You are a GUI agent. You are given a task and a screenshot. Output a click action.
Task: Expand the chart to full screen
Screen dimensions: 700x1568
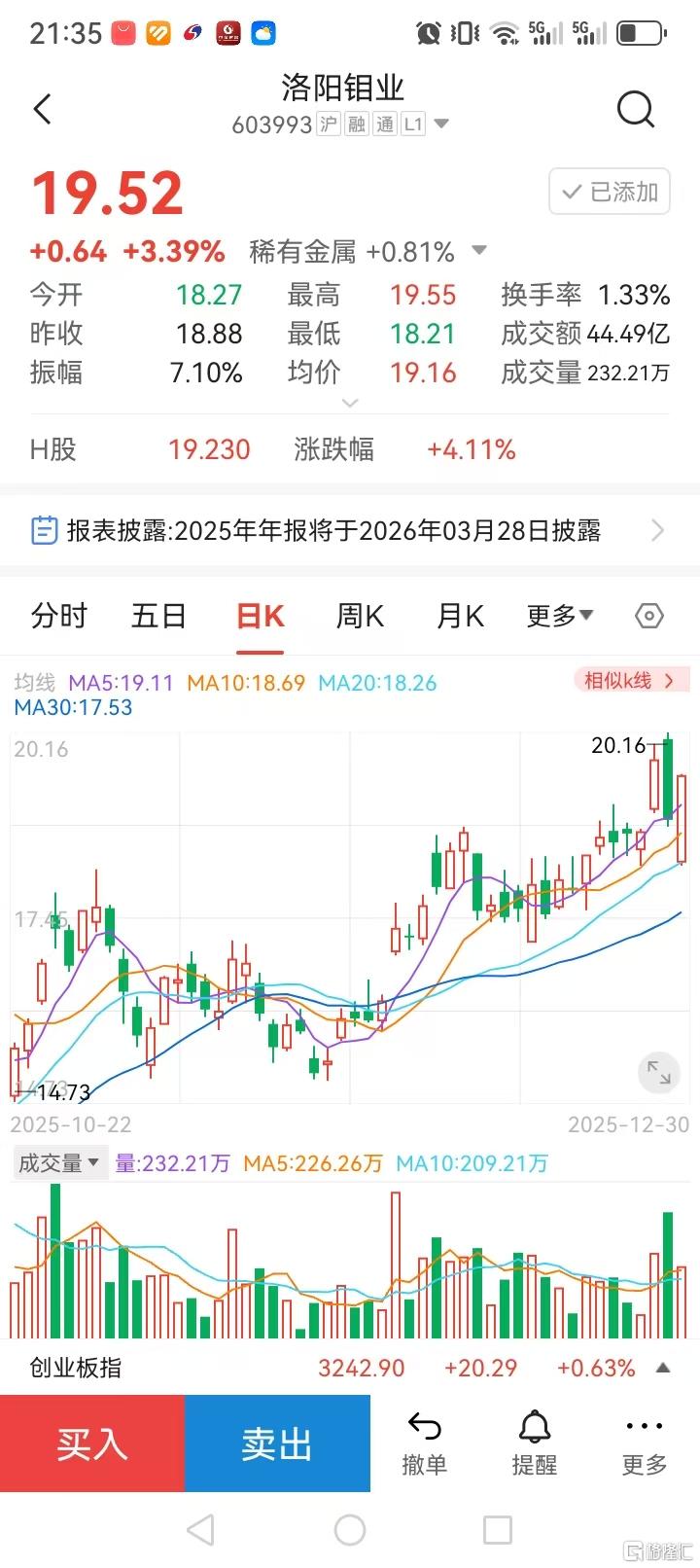(x=659, y=1073)
